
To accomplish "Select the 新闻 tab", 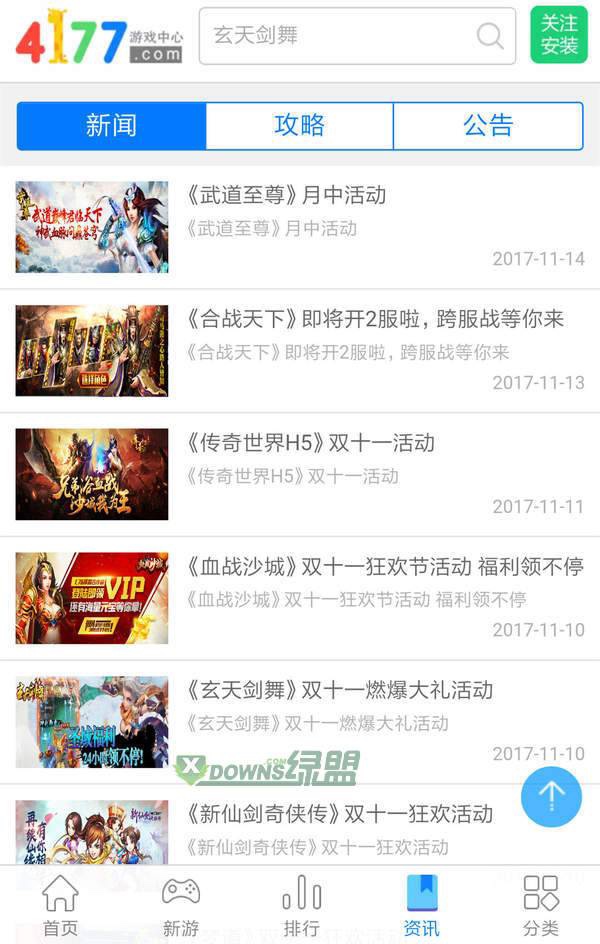I will [x=111, y=126].
